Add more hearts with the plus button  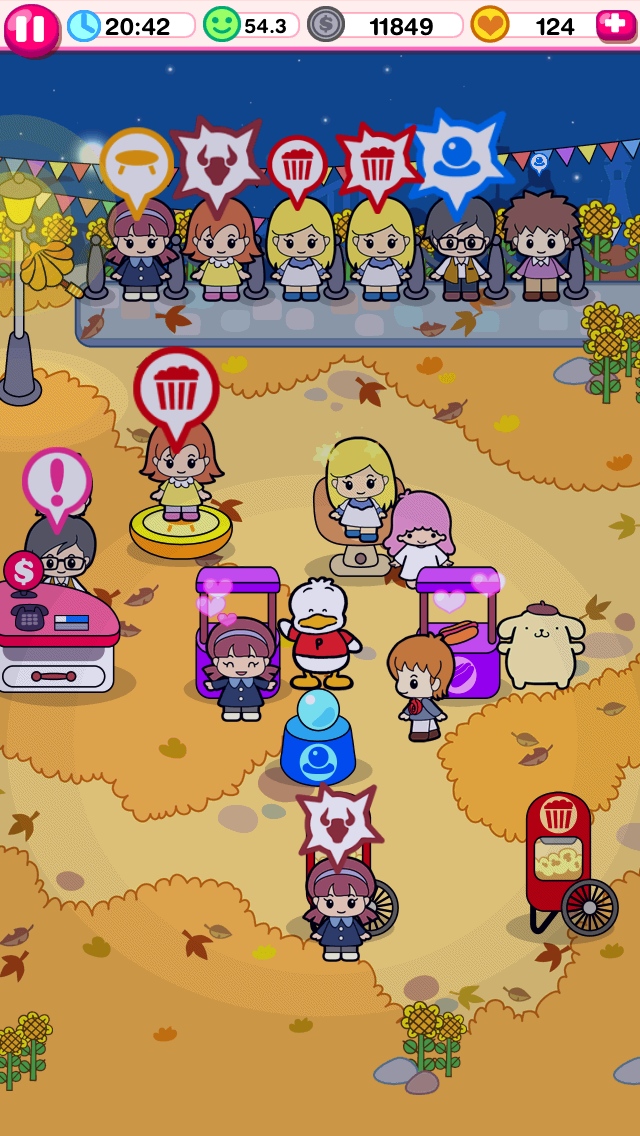click(615, 25)
